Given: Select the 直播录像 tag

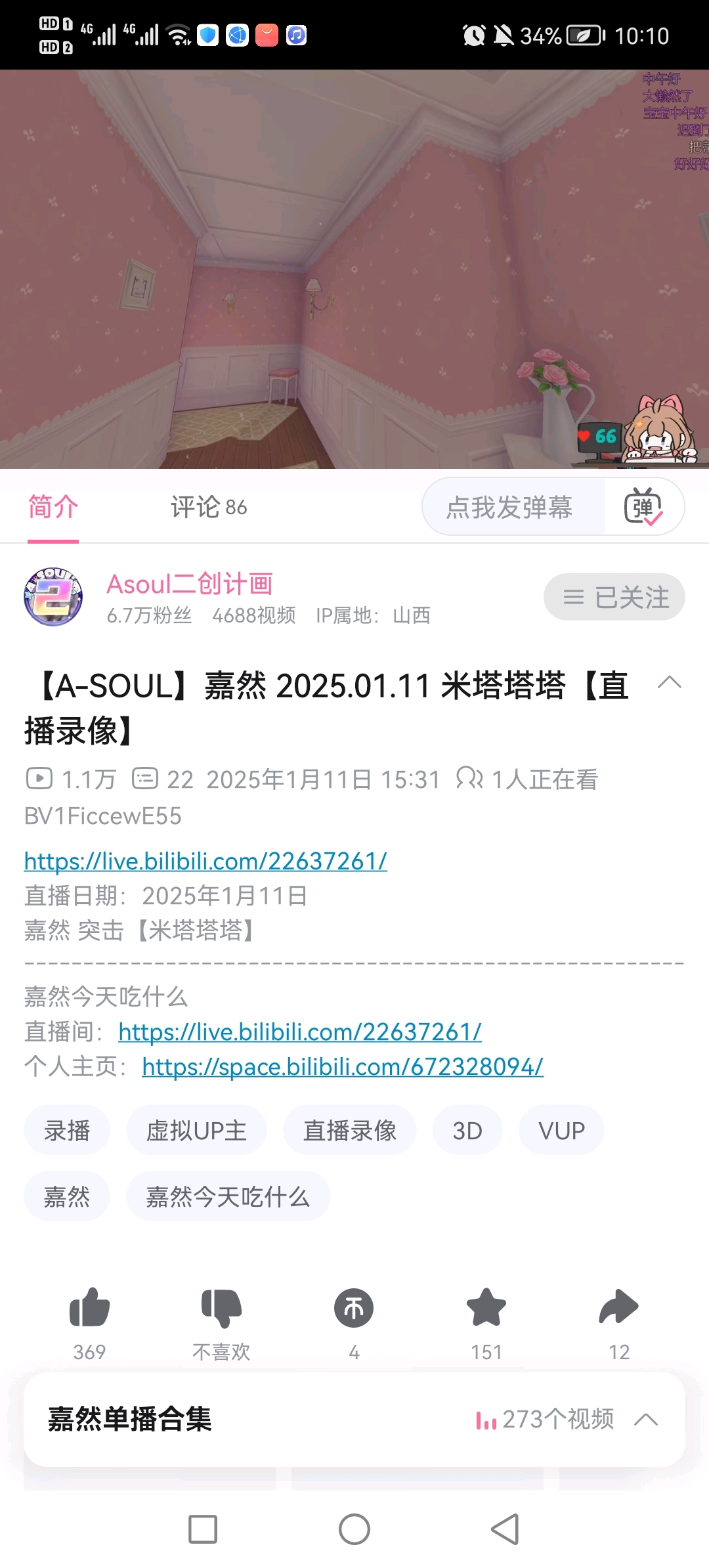Looking at the screenshot, I should 349,1131.
